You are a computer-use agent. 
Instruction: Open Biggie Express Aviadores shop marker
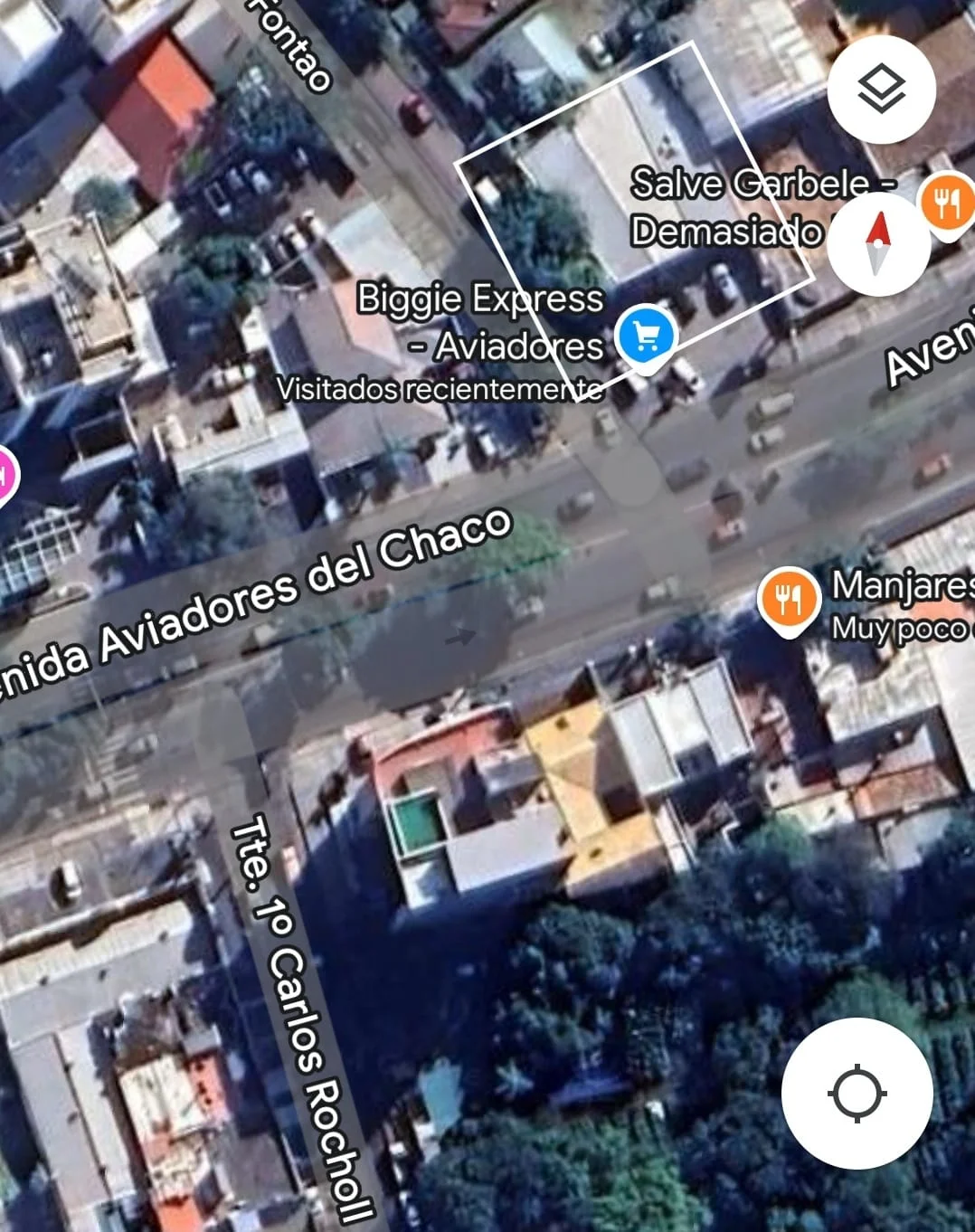(646, 337)
